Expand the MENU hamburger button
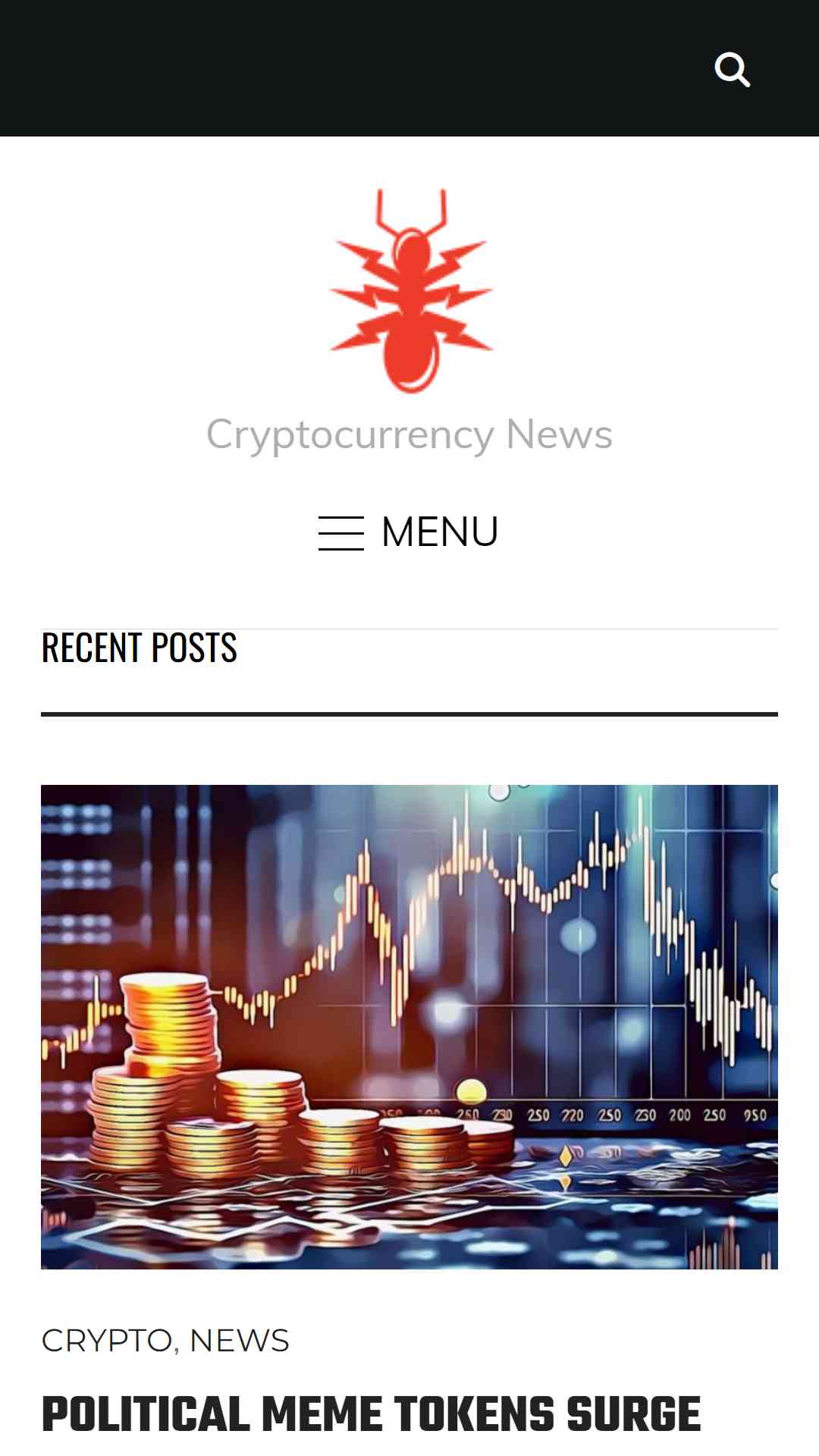Image resolution: width=819 pixels, height=1456 pixels. pos(409,532)
